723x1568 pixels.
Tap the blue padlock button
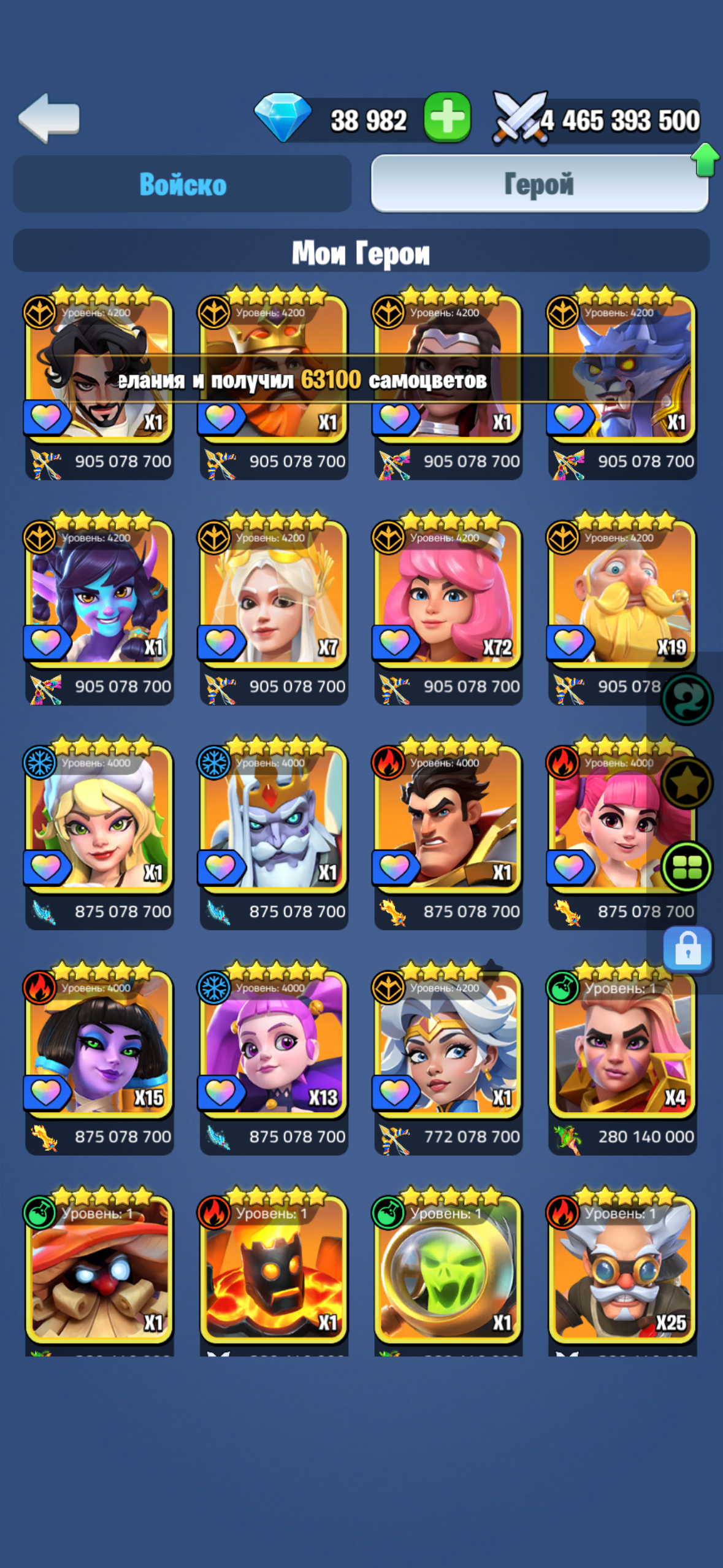pos(687,949)
